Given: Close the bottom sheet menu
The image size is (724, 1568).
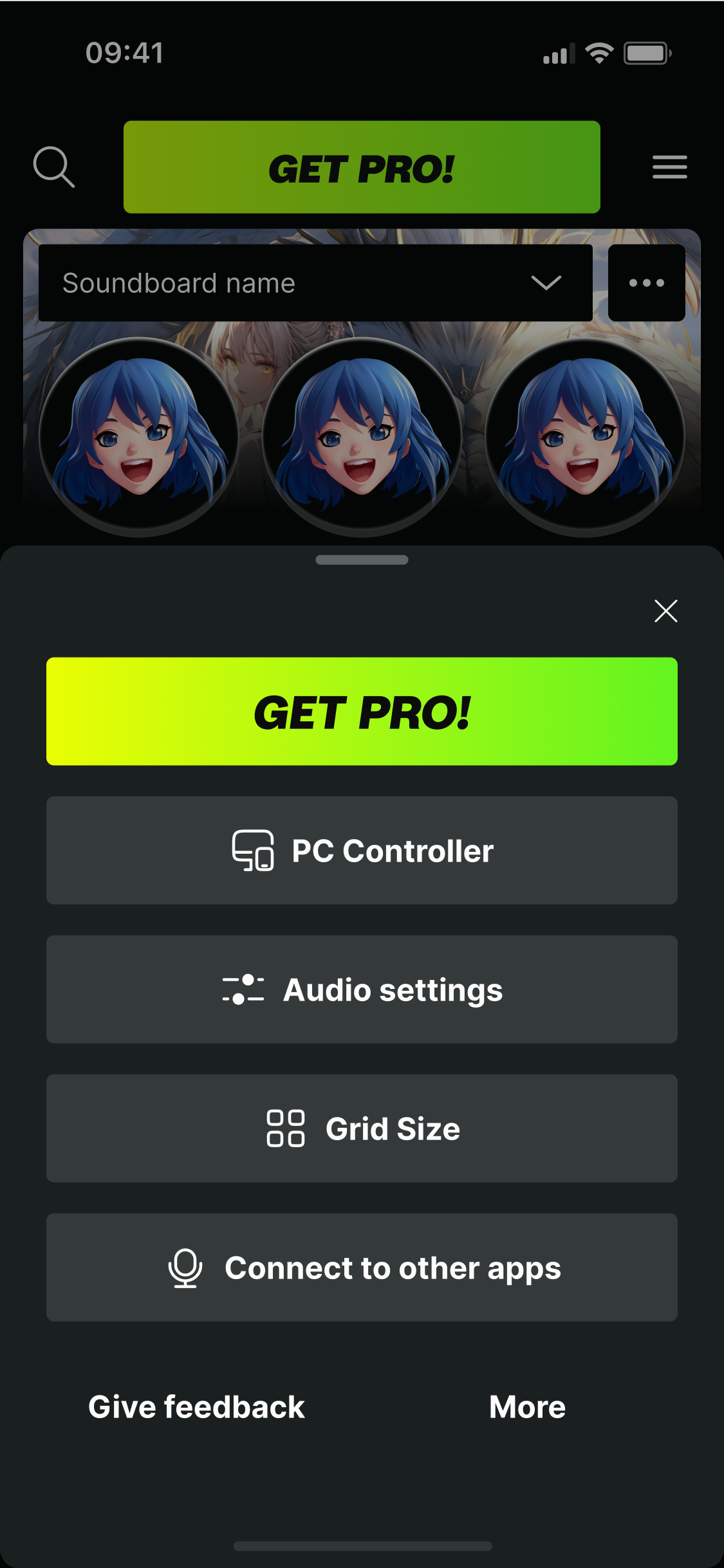Looking at the screenshot, I should pos(665,611).
